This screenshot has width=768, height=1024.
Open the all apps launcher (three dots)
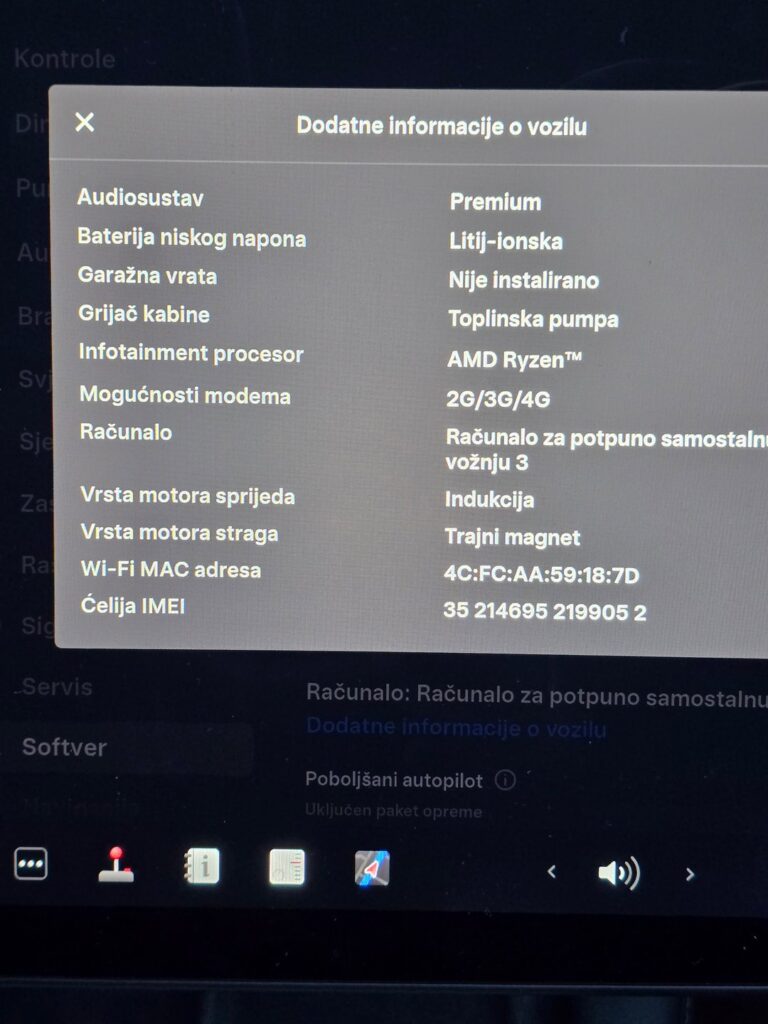tap(31, 863)
